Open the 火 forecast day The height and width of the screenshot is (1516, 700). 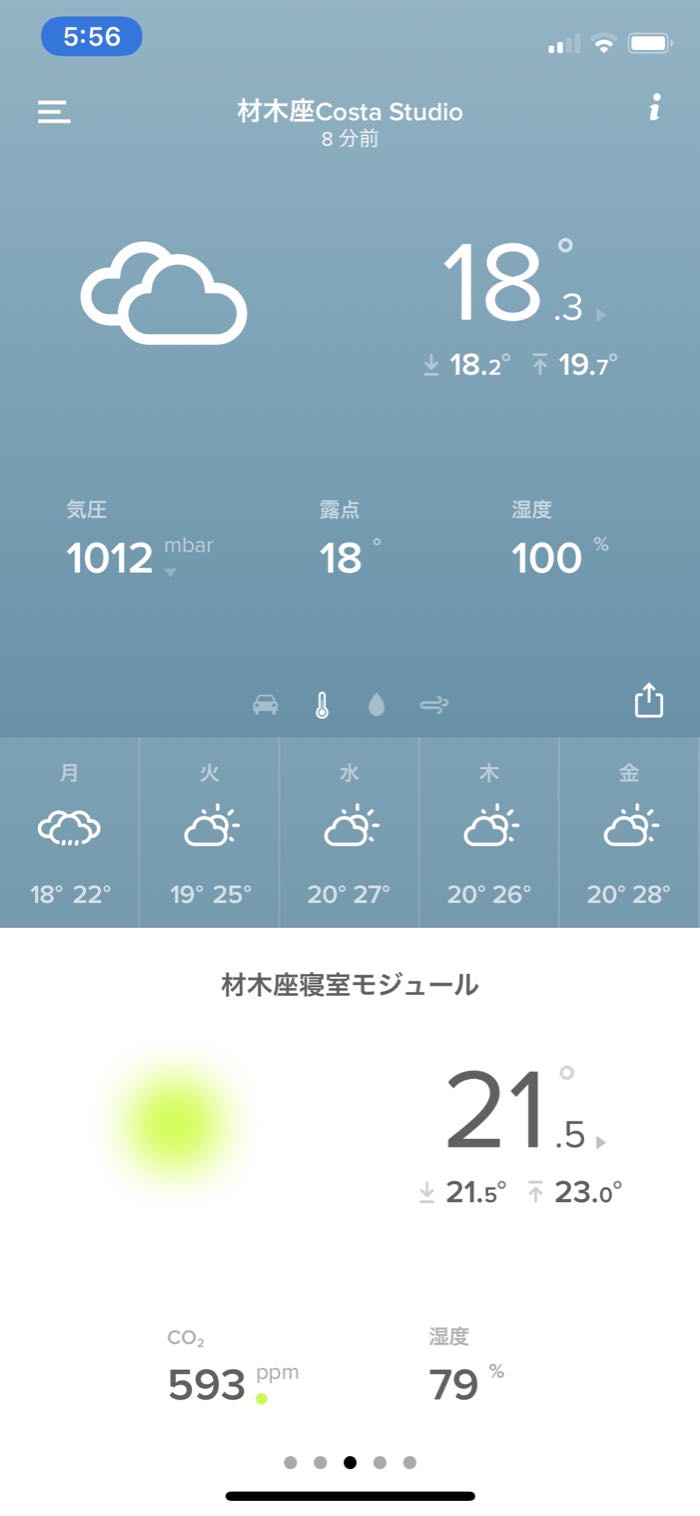pyautogui.click(x=210, y=833)
